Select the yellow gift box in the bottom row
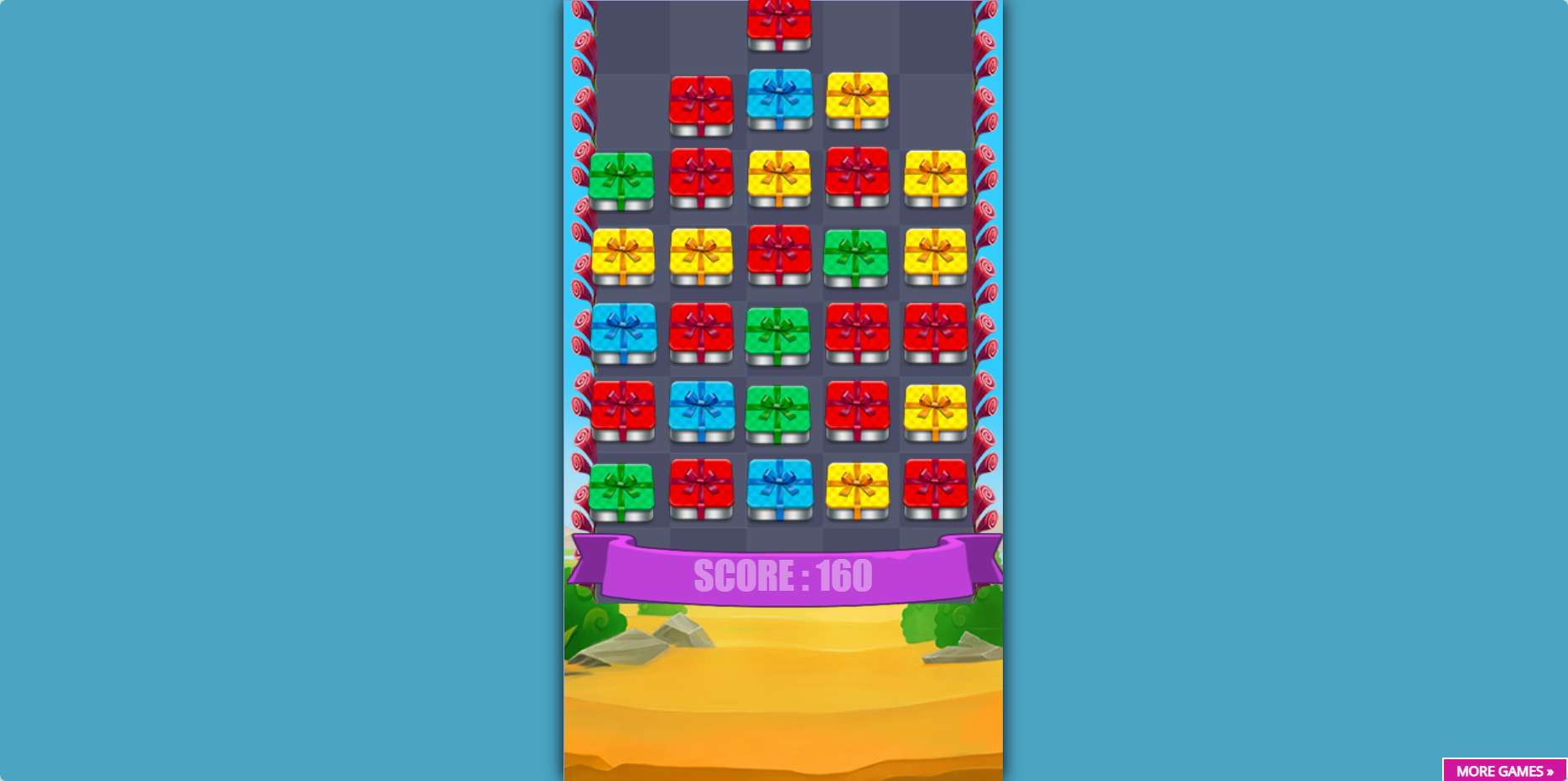The width and height of the screenshot is (1568, 781). (x=857, y=489)
